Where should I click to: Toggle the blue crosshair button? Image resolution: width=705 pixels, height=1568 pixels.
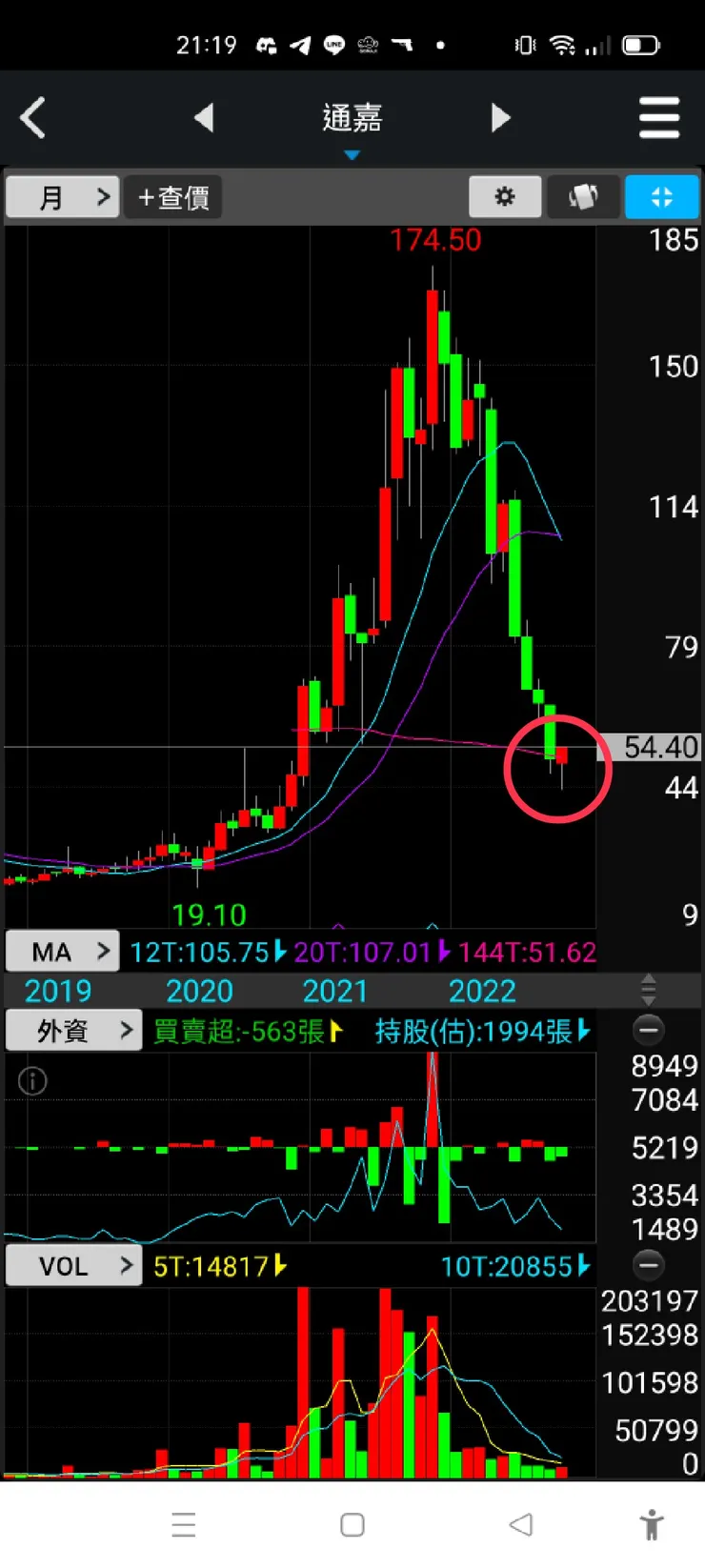coord(661,197)
